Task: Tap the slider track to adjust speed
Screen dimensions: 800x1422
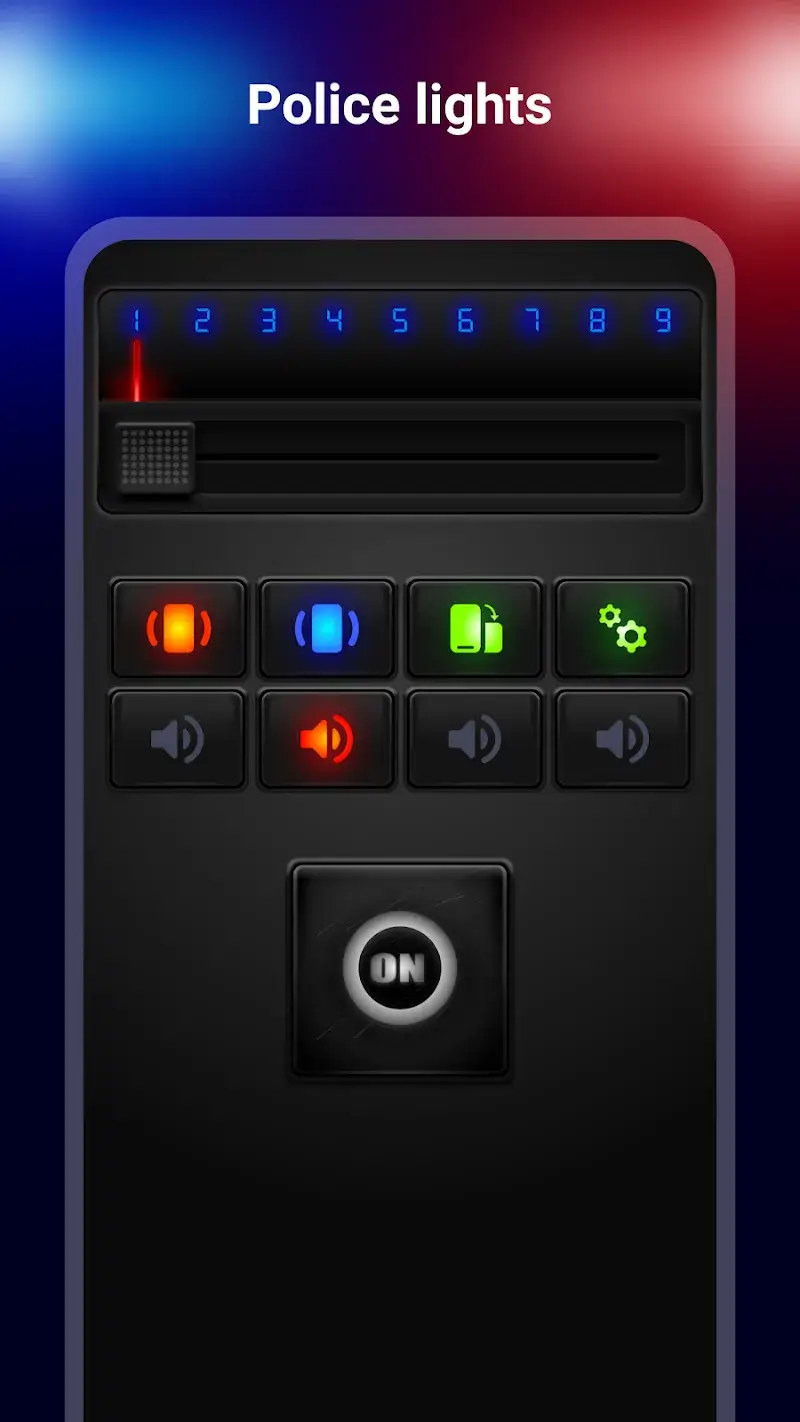Action: click(450, 460)
